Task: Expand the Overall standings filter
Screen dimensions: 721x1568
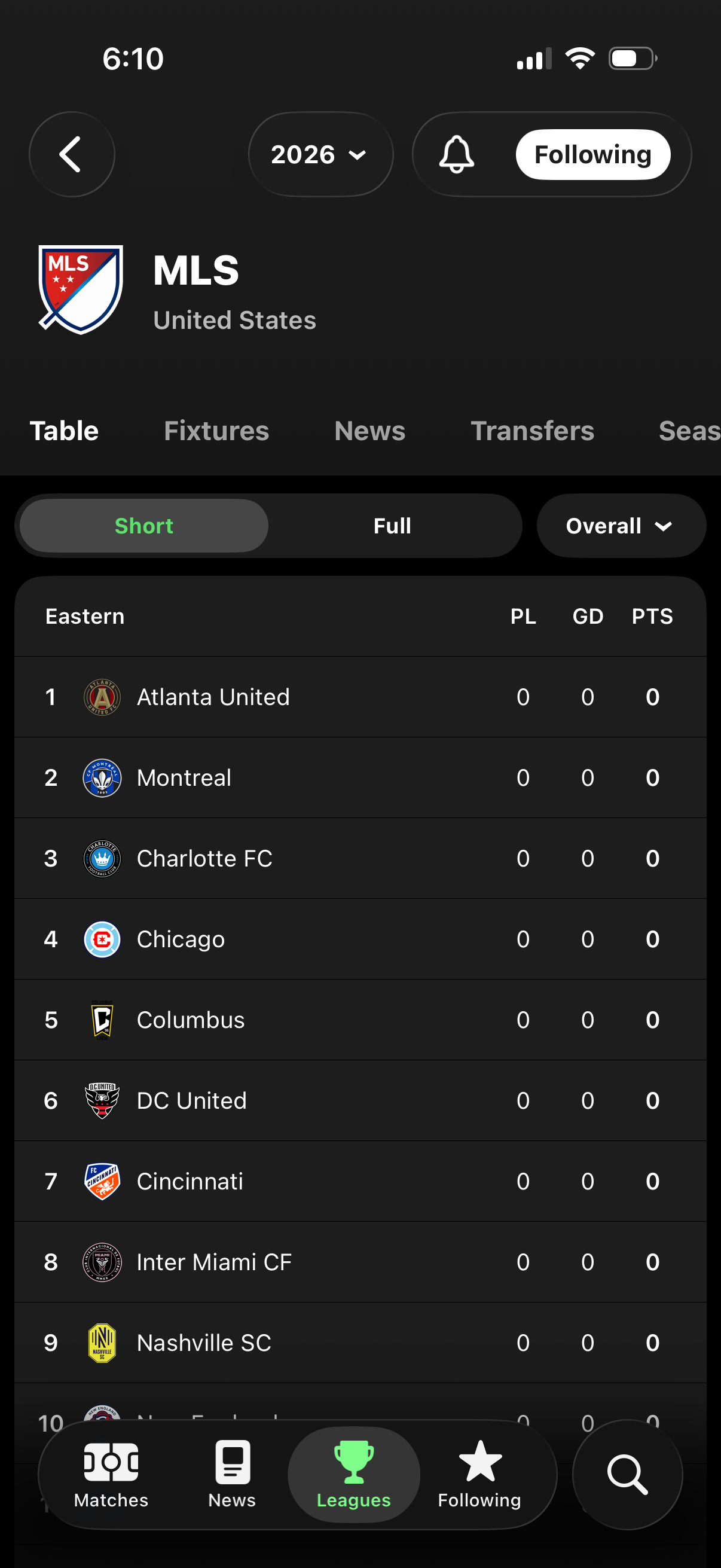Action: (x=621, y=525)
